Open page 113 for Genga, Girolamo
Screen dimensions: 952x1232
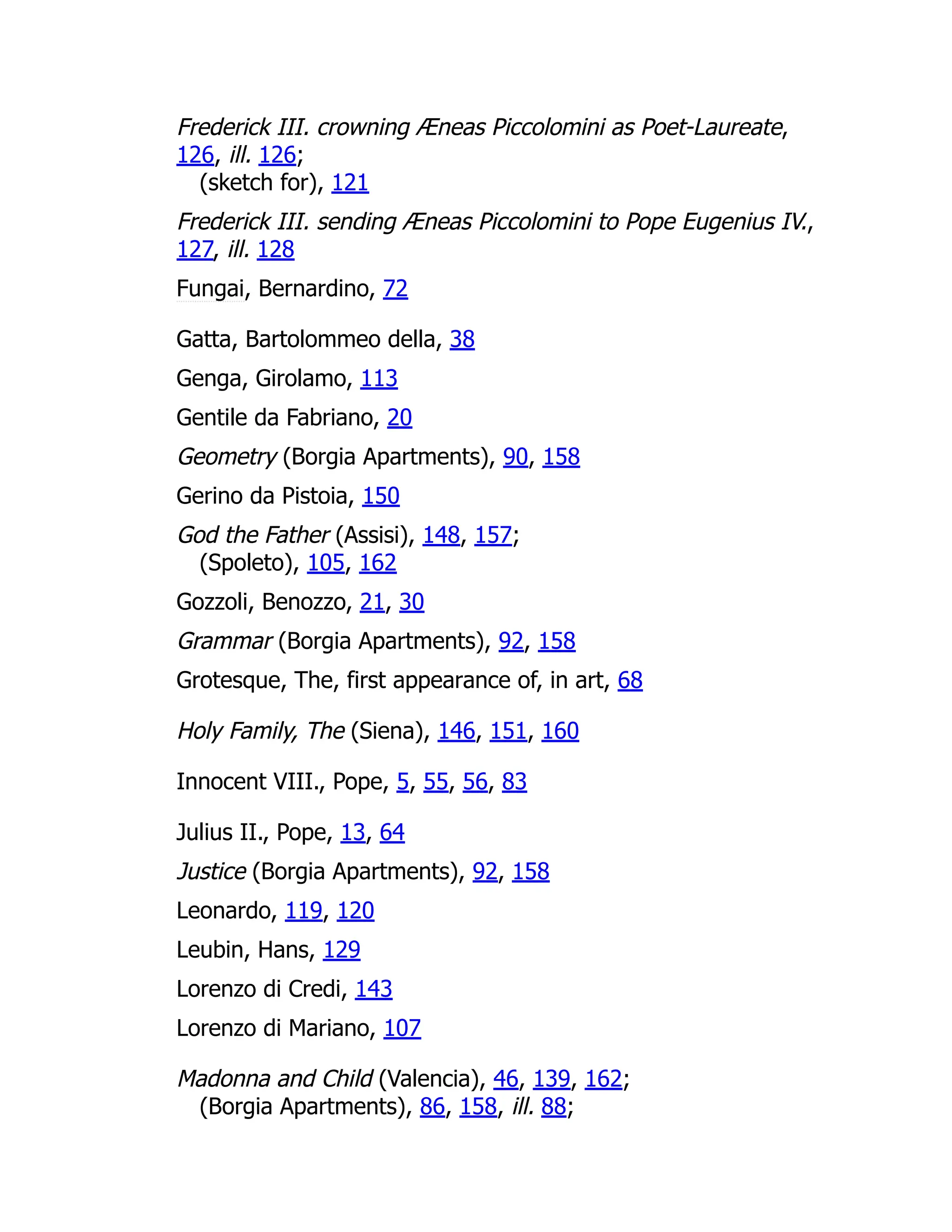pyautogui.click(x=379, y=378)
